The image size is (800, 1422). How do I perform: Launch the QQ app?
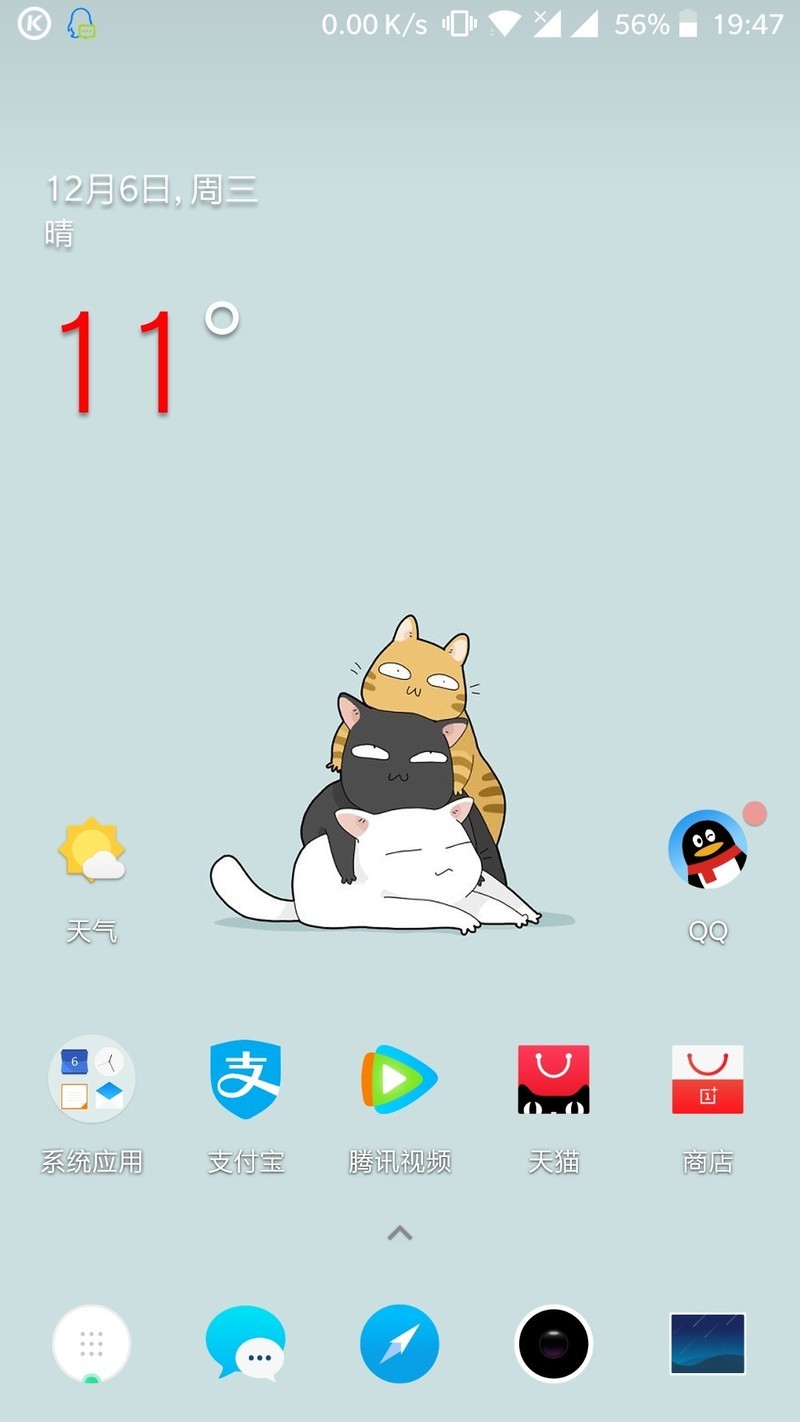[707, 850]
